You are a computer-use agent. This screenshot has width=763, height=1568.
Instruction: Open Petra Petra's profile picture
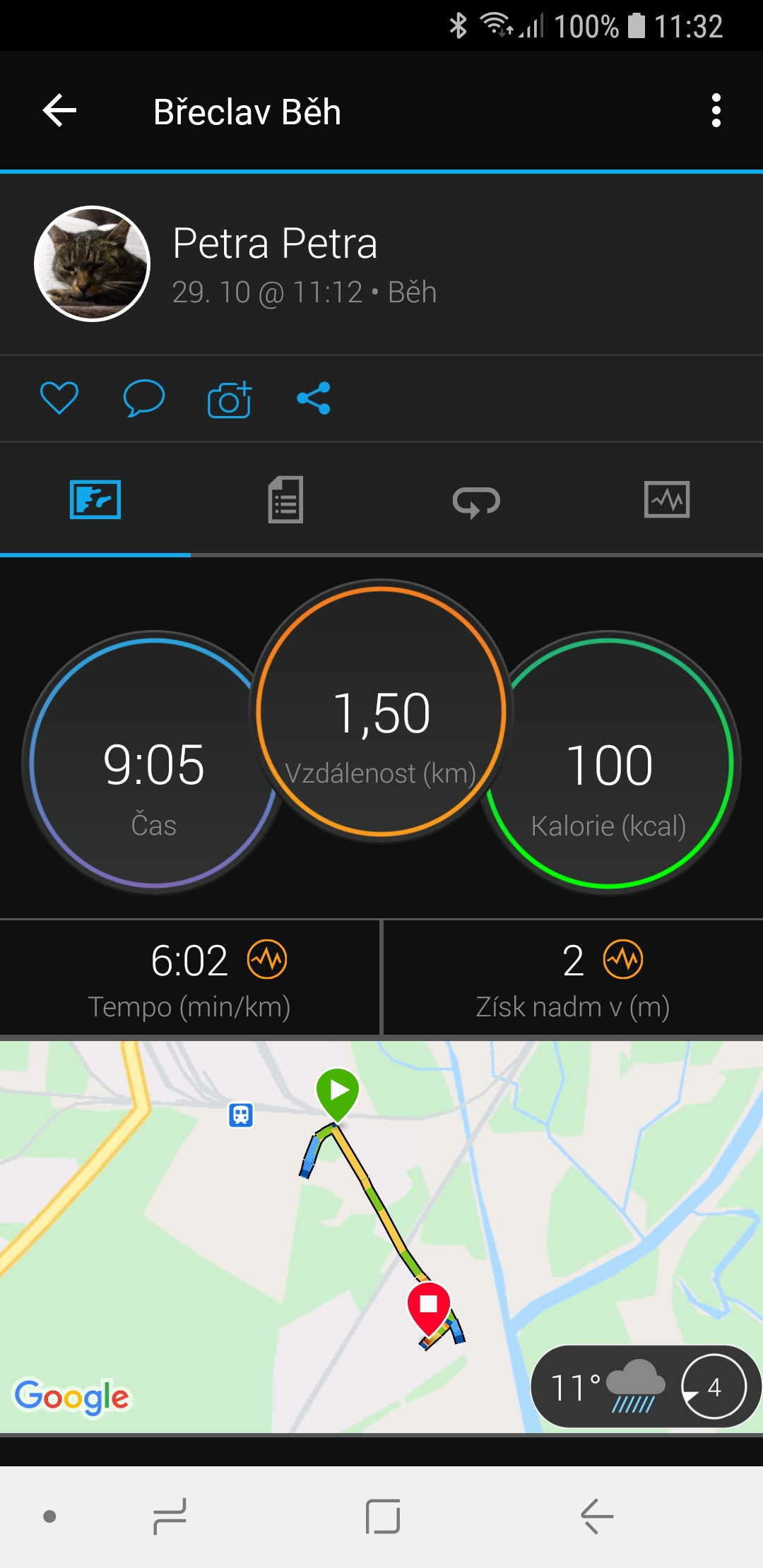92,263
